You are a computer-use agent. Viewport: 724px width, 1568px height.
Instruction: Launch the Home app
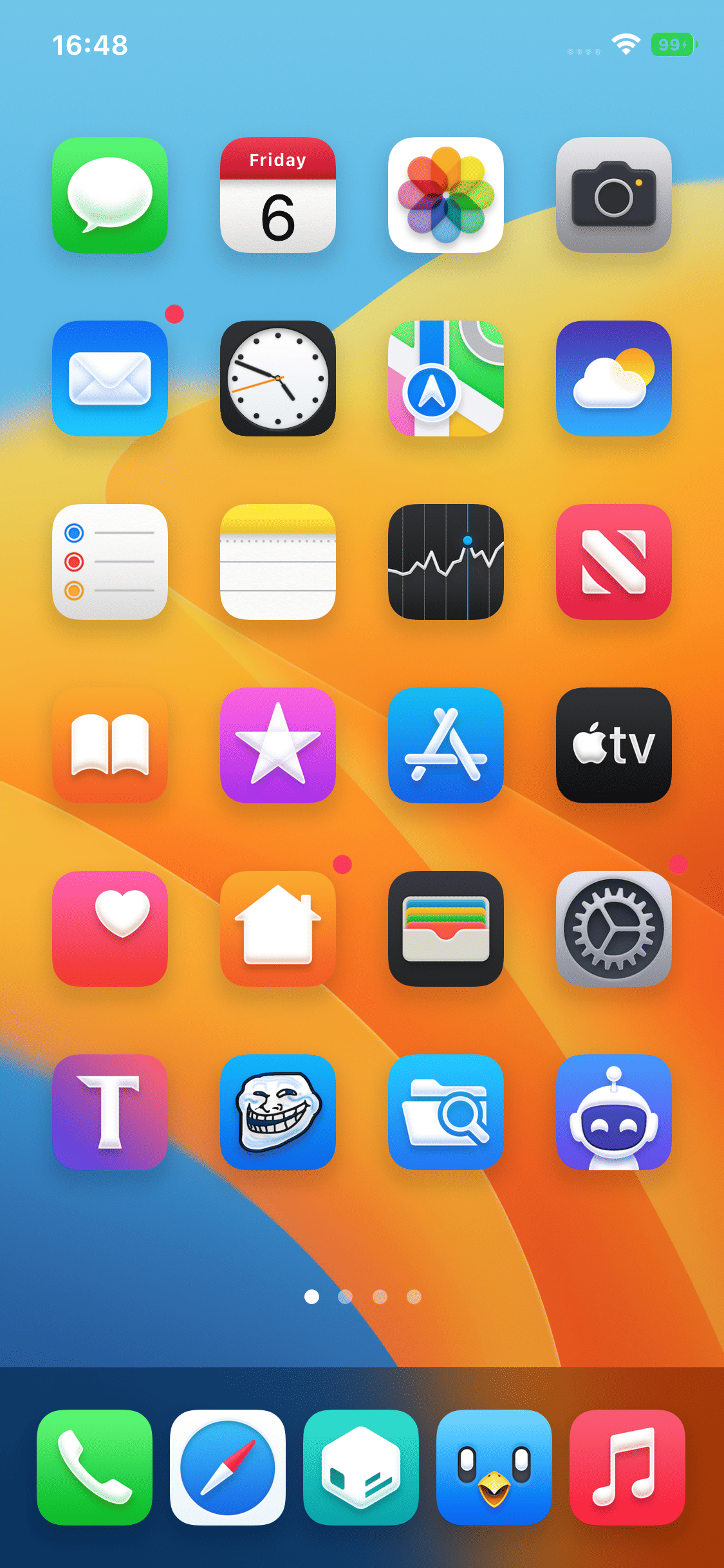click(278, 929)
